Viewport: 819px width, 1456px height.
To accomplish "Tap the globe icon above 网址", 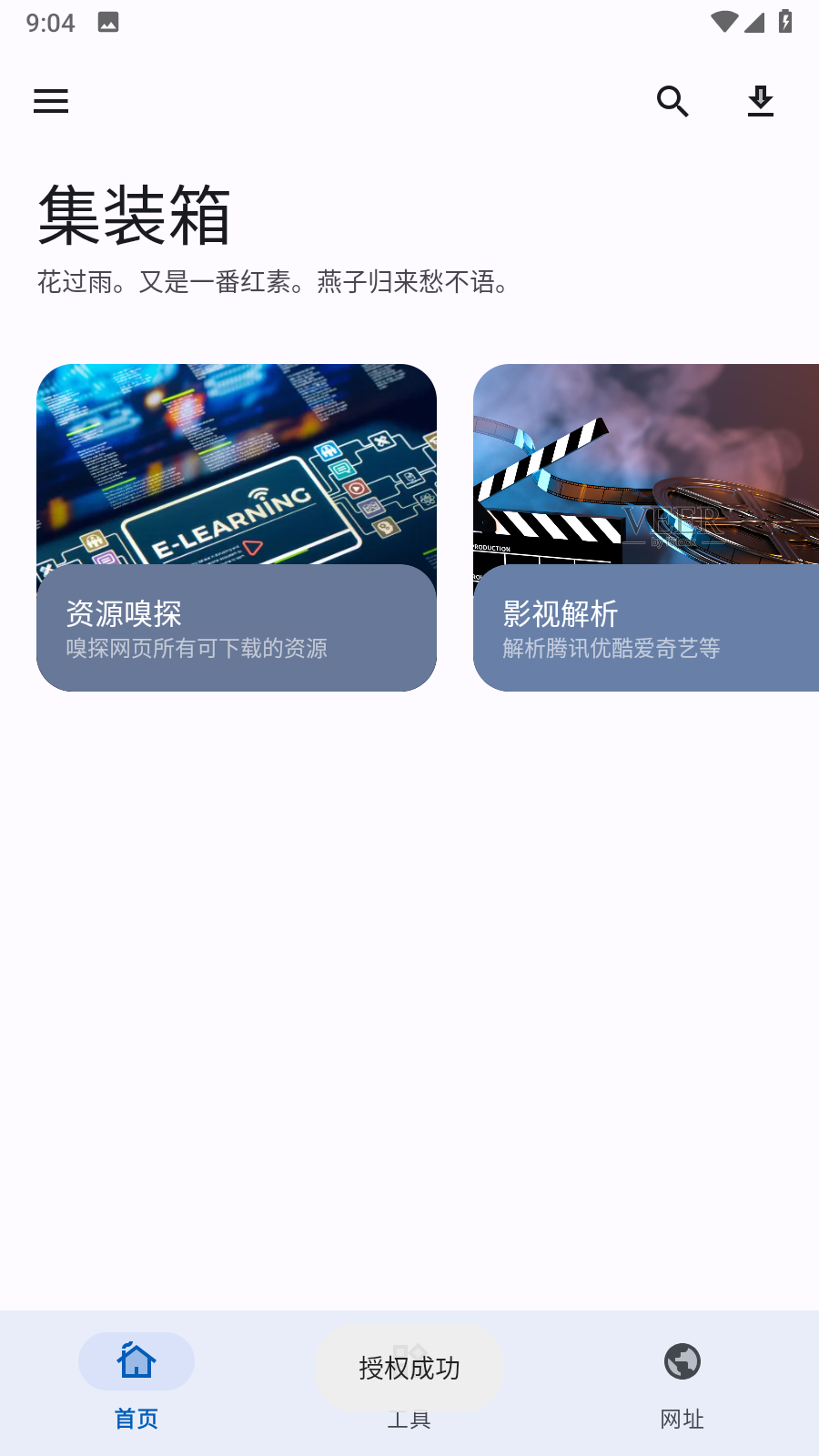I will coord(682,1361).
